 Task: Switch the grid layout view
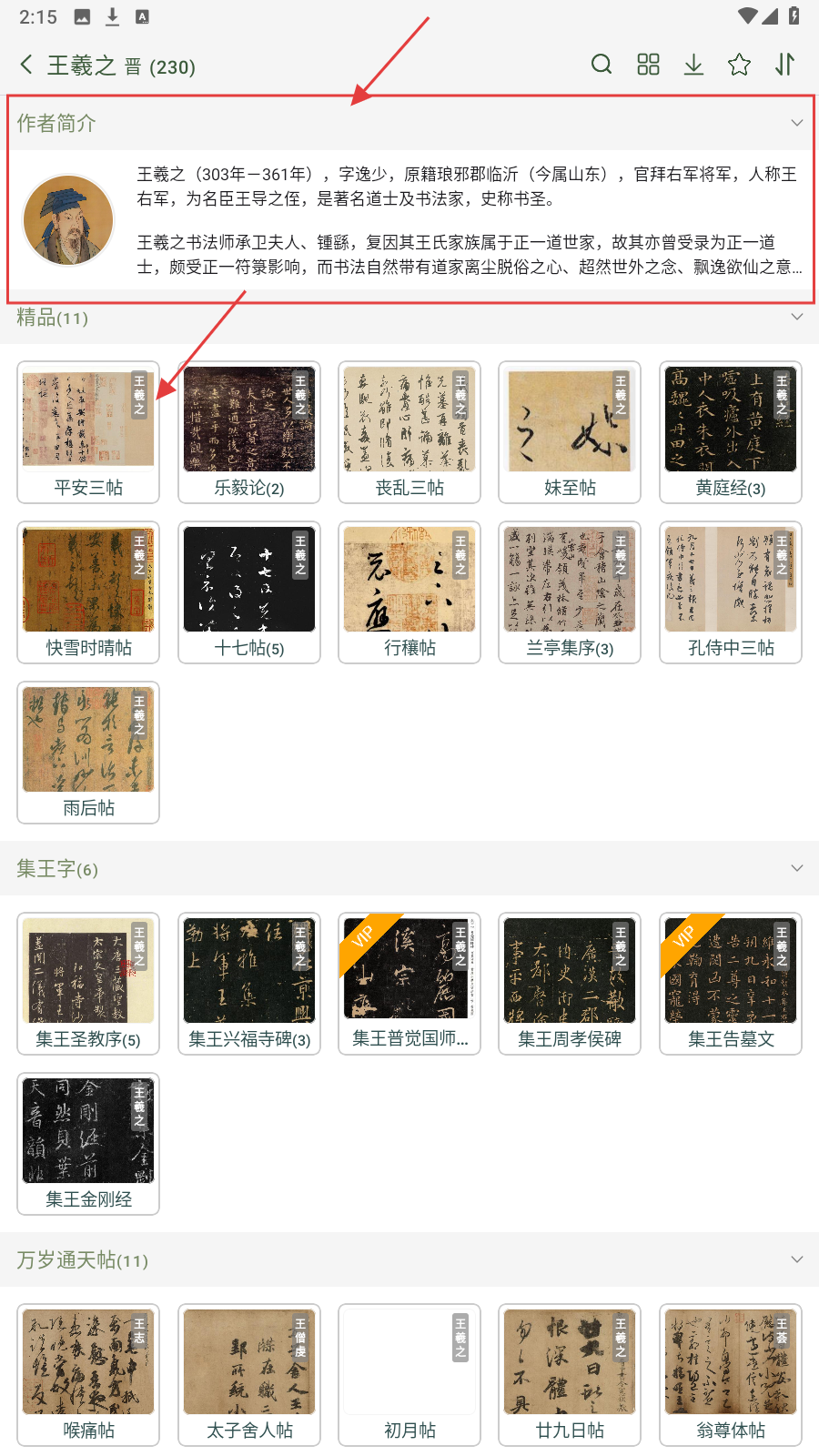(648, 65)
